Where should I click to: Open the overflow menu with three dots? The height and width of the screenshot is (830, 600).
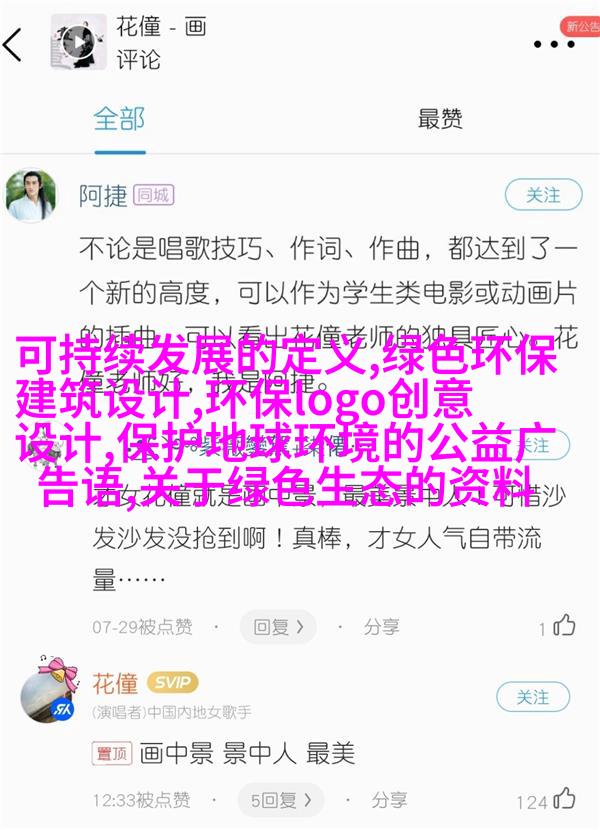[x=554, y=45]
